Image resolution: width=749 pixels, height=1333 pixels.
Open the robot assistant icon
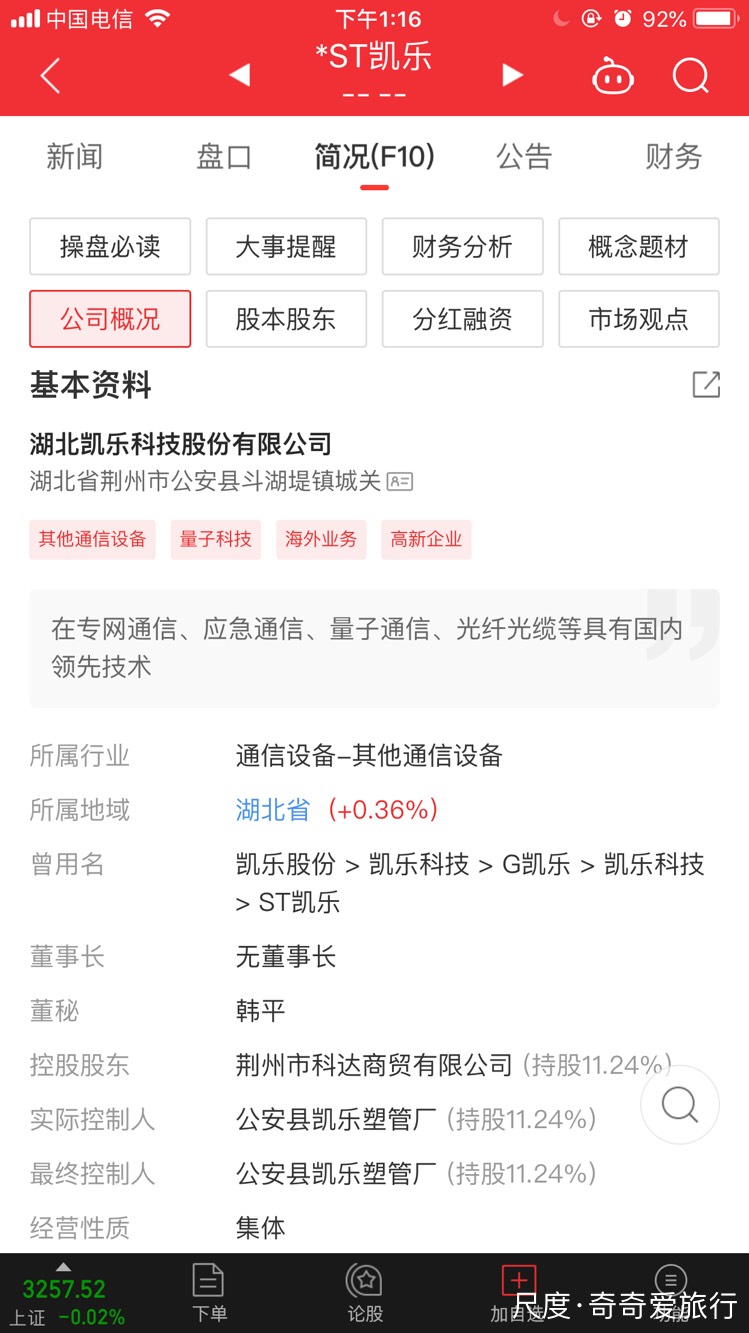click(613, 76)
